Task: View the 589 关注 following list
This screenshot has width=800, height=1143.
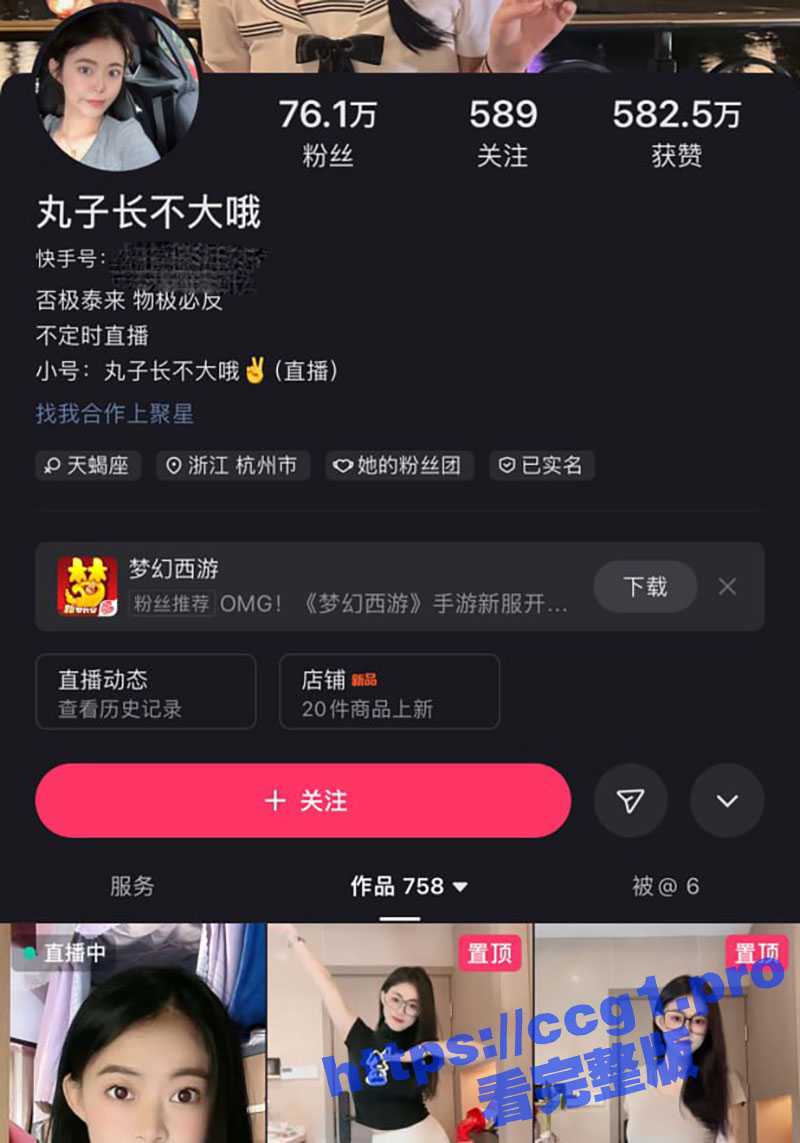Action: click(x=503, y=132)
